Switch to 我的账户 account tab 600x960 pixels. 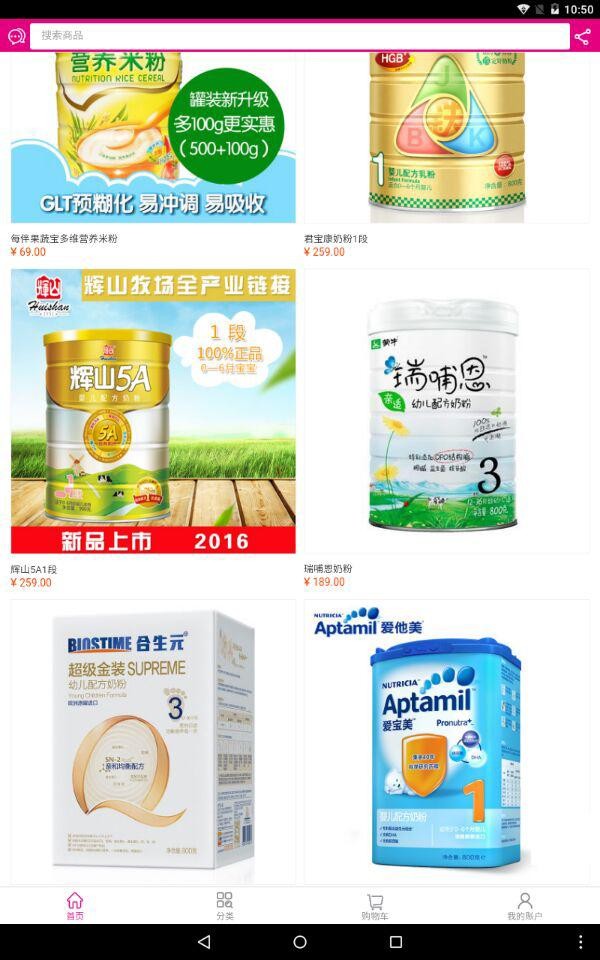pyautogui.click(x=524, y=906)
